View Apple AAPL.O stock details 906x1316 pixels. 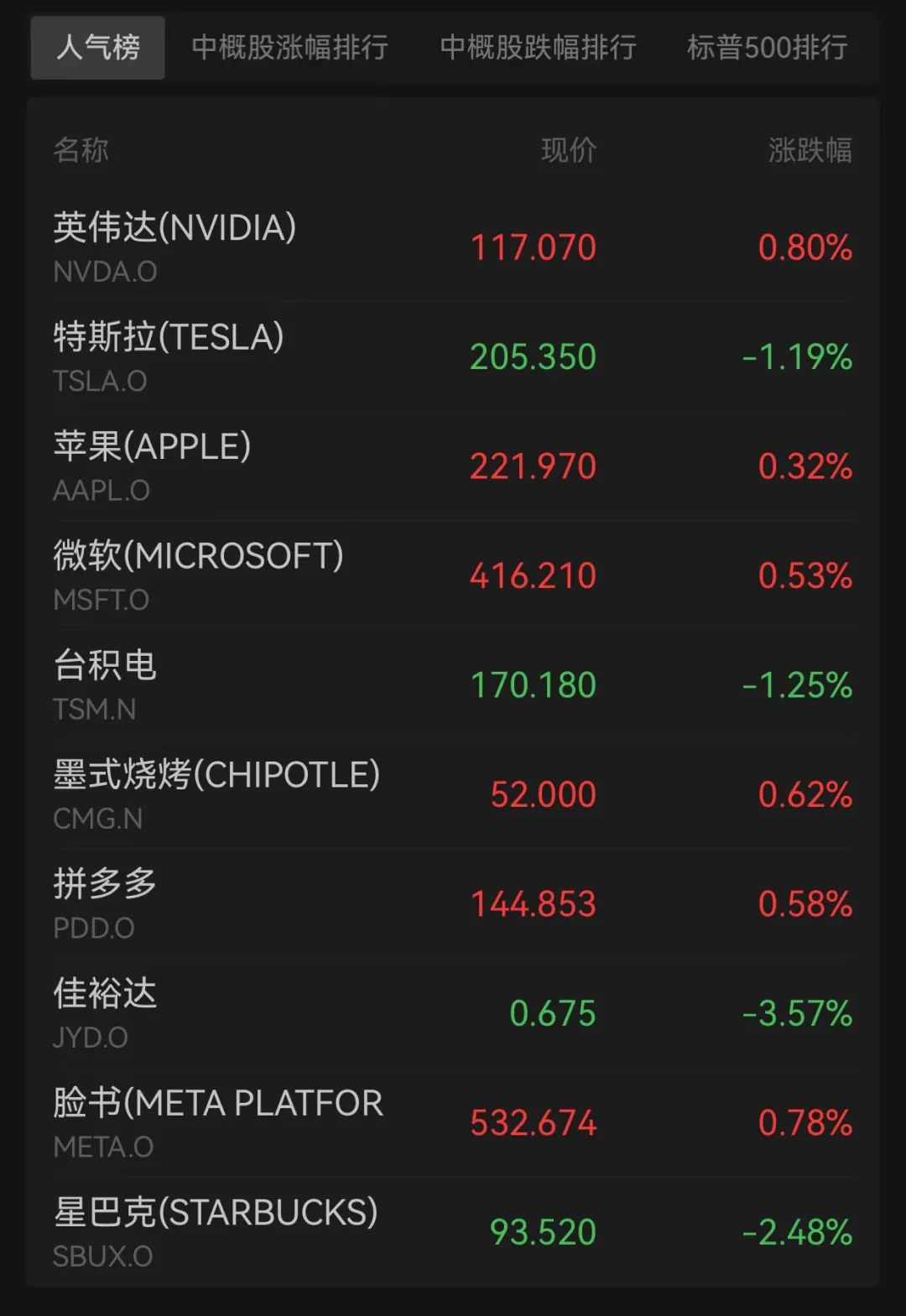pyautogui.click(x=453, y=466)
